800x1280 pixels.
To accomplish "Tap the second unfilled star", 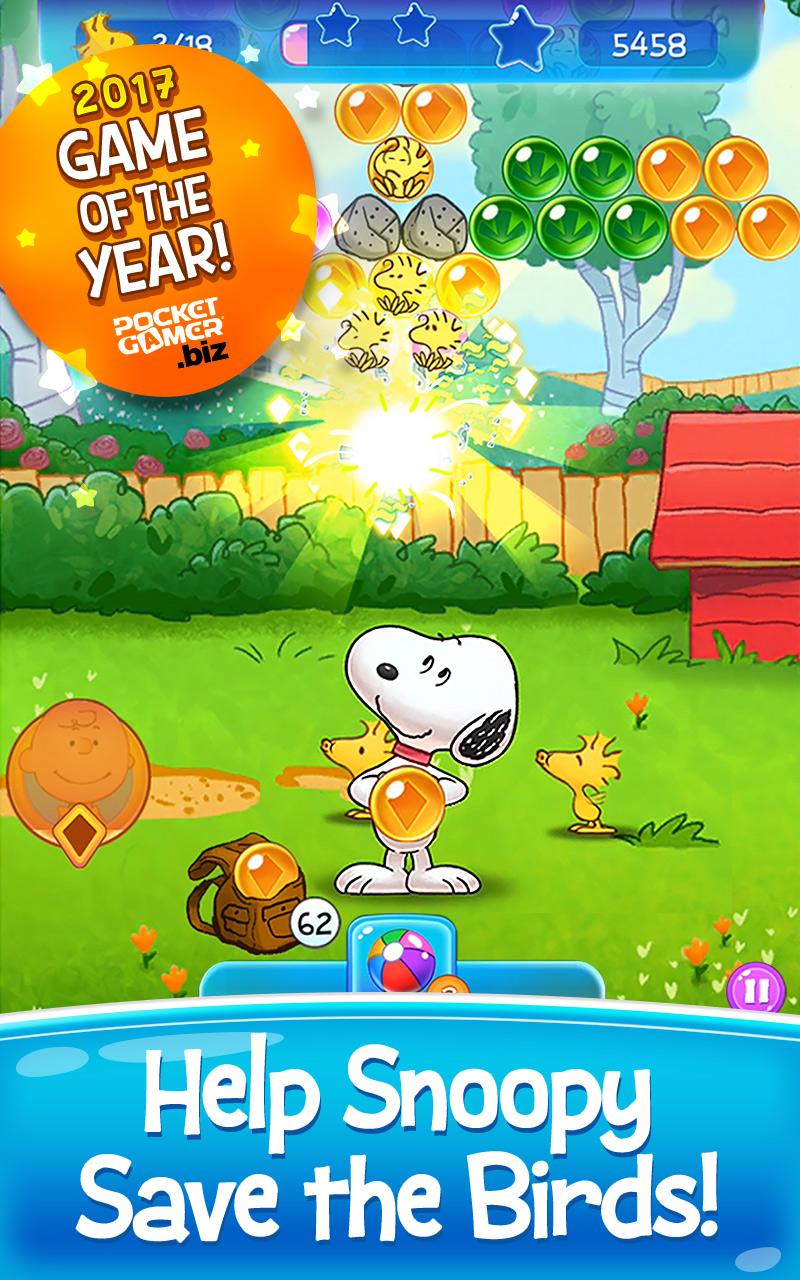I will [411, 25].
